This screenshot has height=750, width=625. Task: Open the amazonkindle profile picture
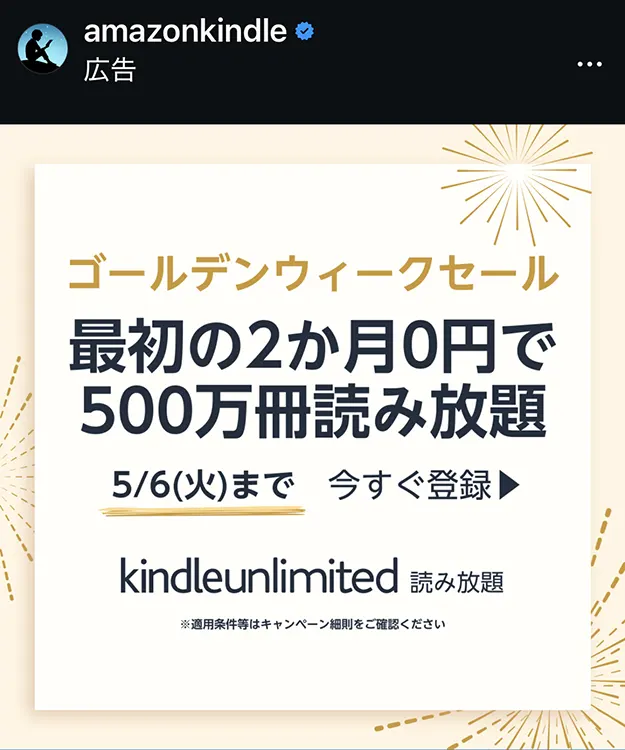click(43, 49)
